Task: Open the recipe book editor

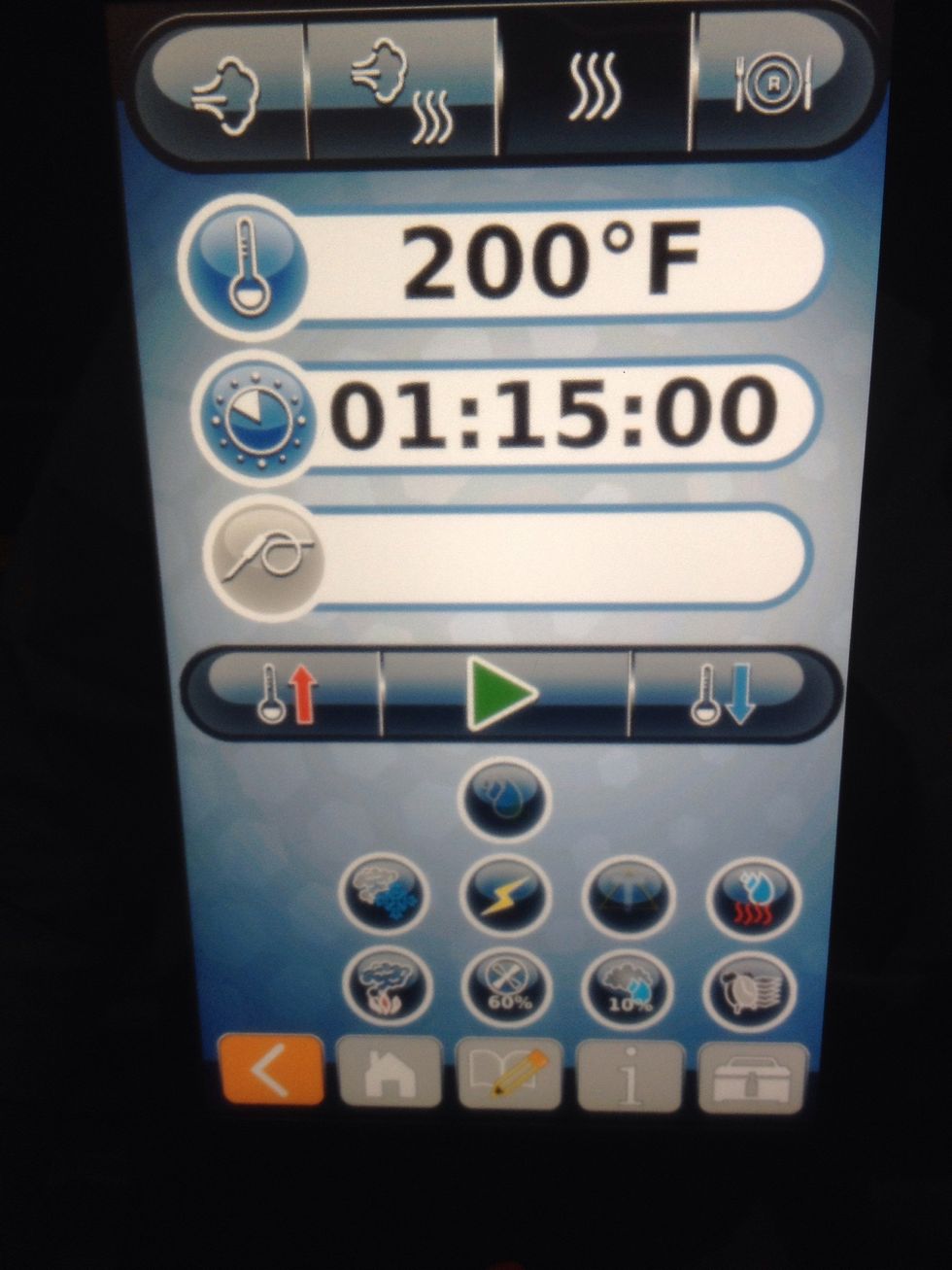Action: click(508, 1073)
